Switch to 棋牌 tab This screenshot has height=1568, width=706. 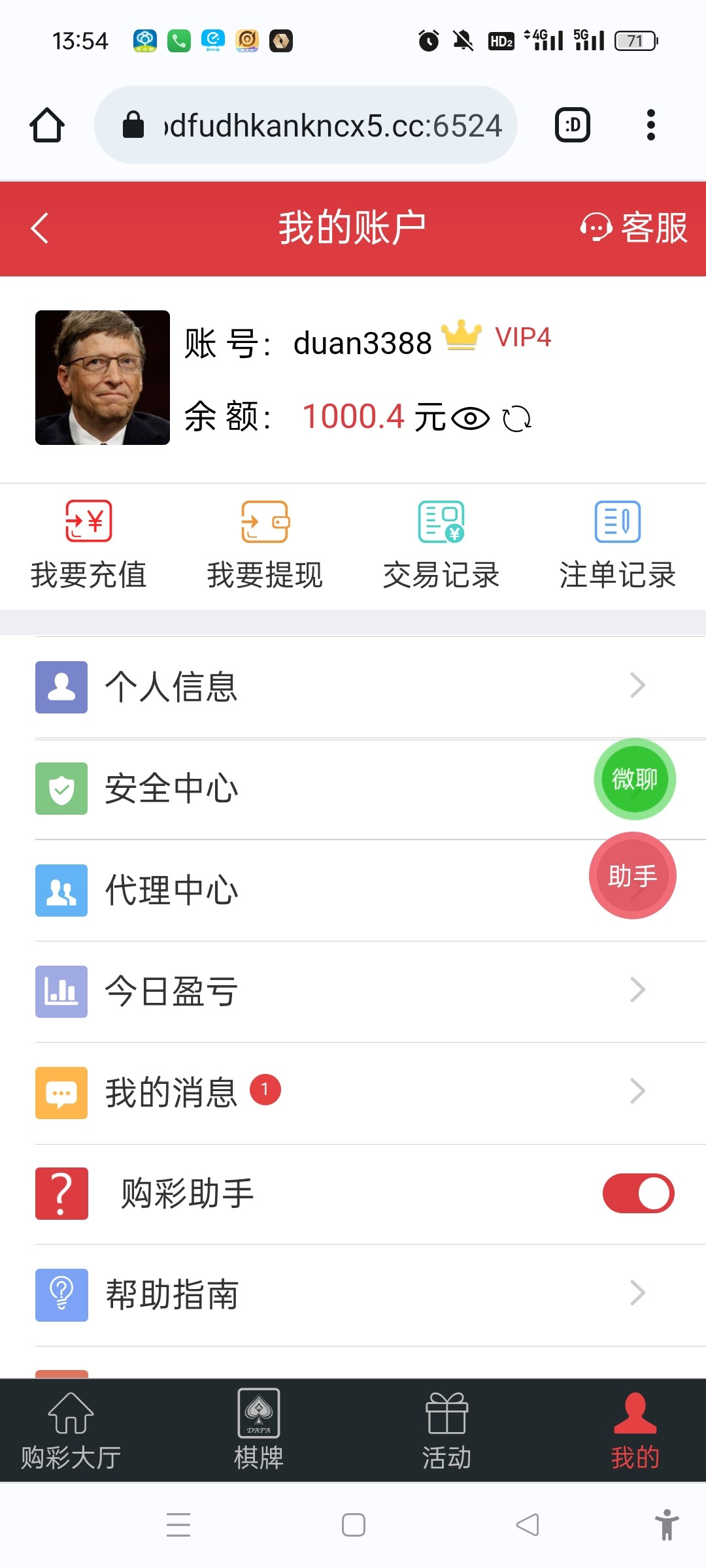point(259,1429)
